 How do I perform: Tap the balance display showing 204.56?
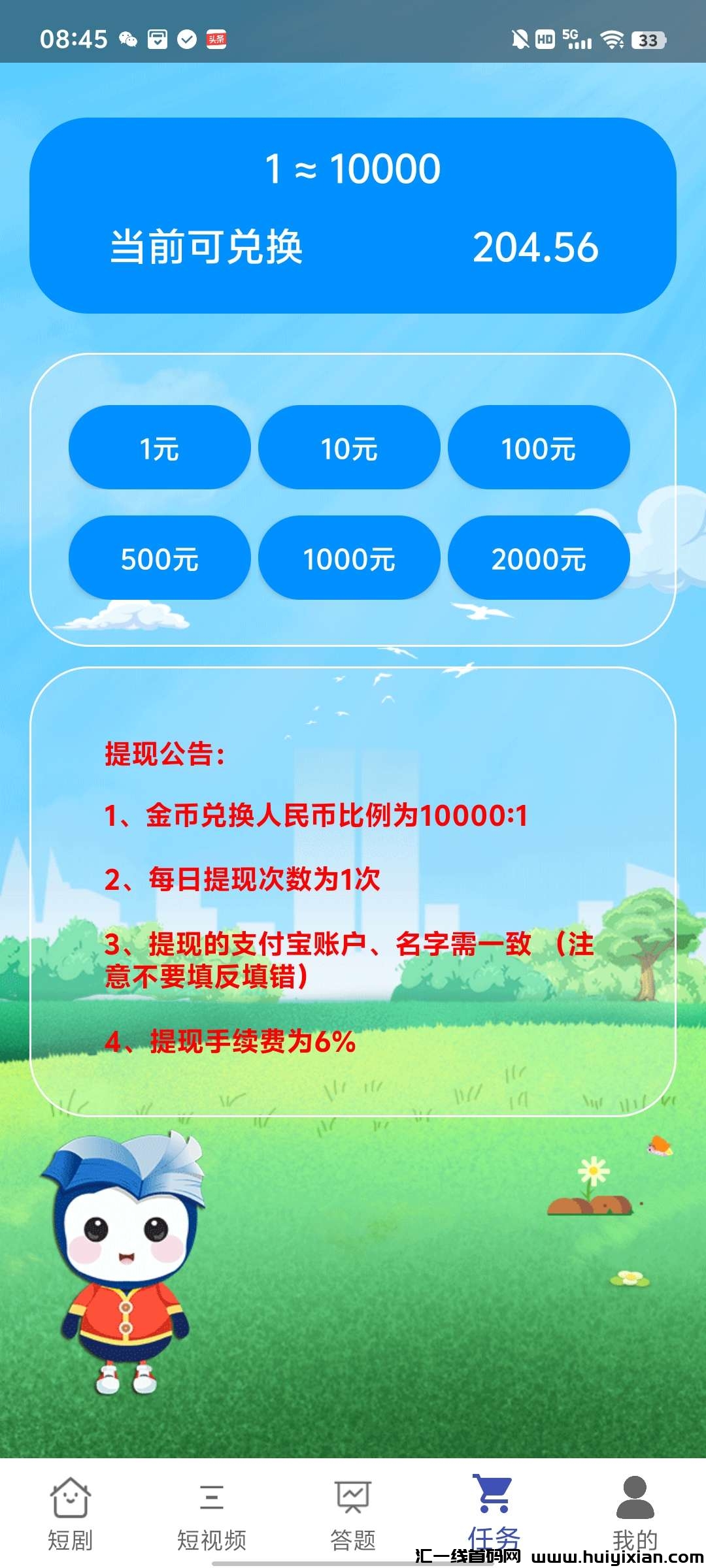coord(536,248)
